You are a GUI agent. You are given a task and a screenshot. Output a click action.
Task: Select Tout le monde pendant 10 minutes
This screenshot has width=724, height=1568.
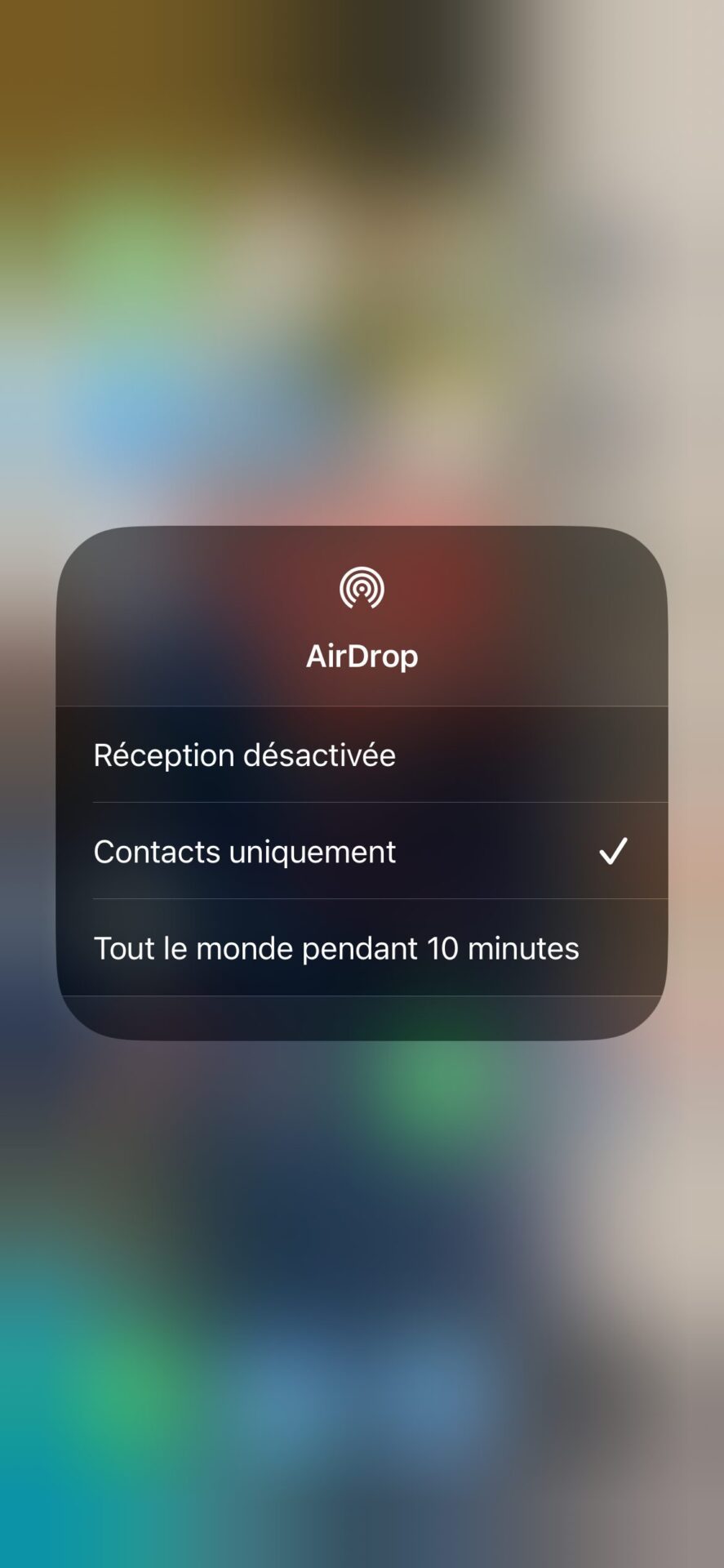pos(362,947)
